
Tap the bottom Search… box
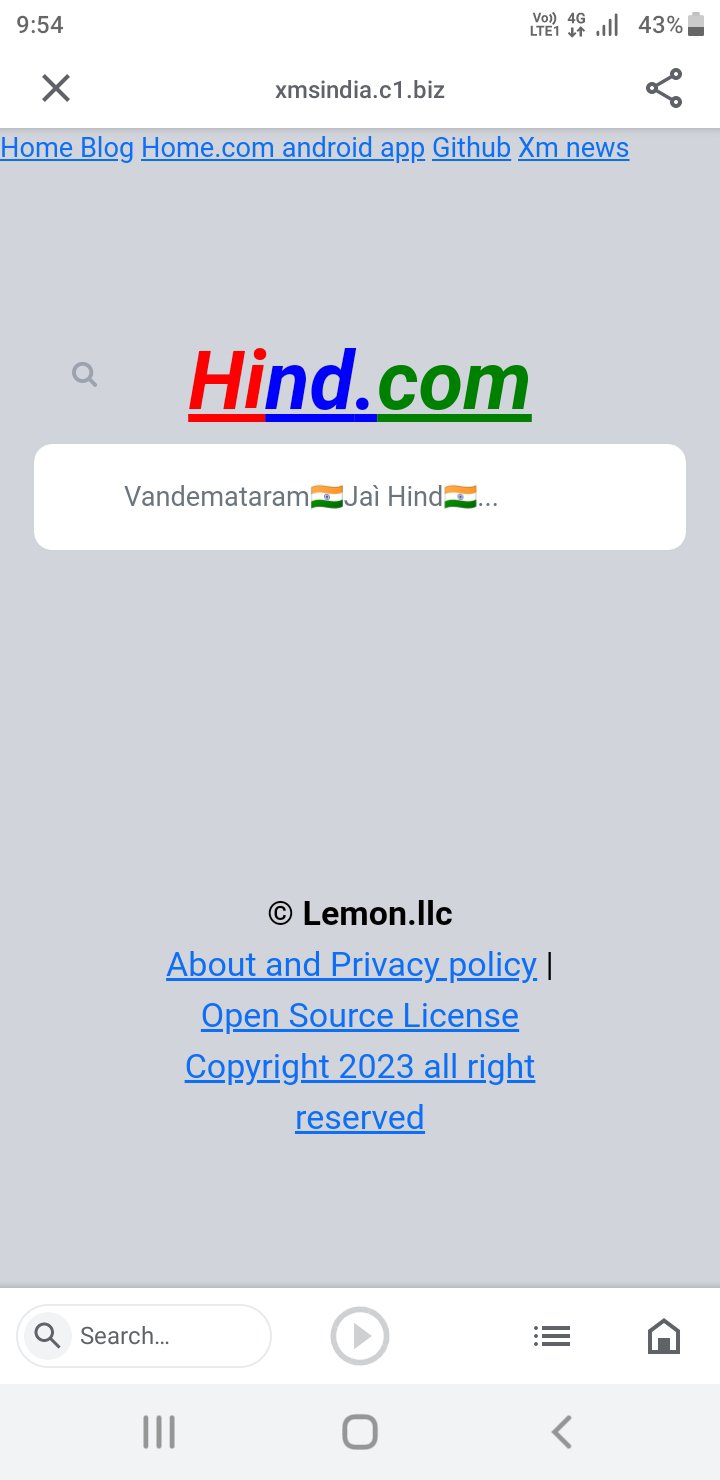pos(144,1336)
